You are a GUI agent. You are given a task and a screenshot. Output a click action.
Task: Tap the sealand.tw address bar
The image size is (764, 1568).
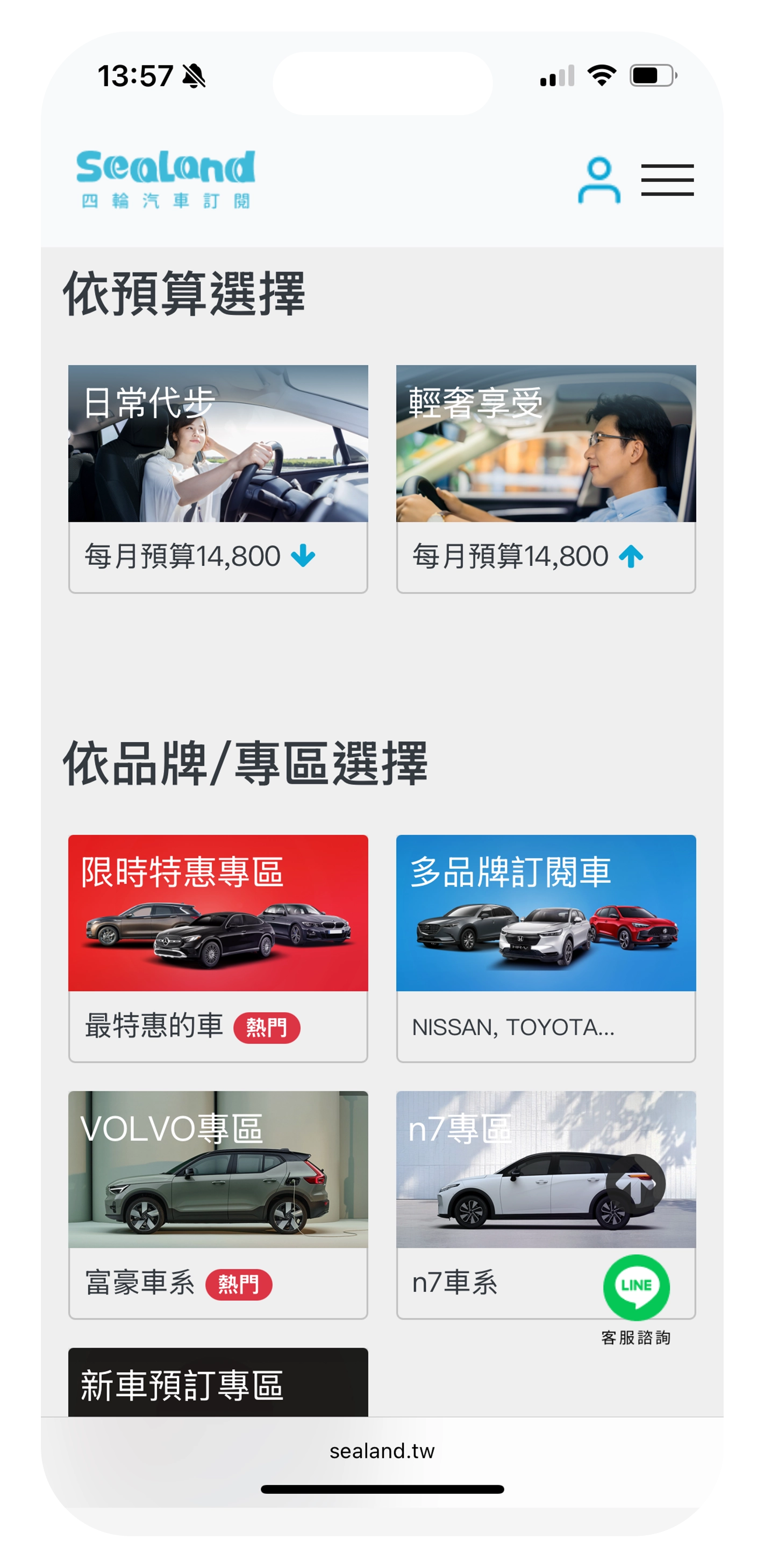(x=382, y=1451)
